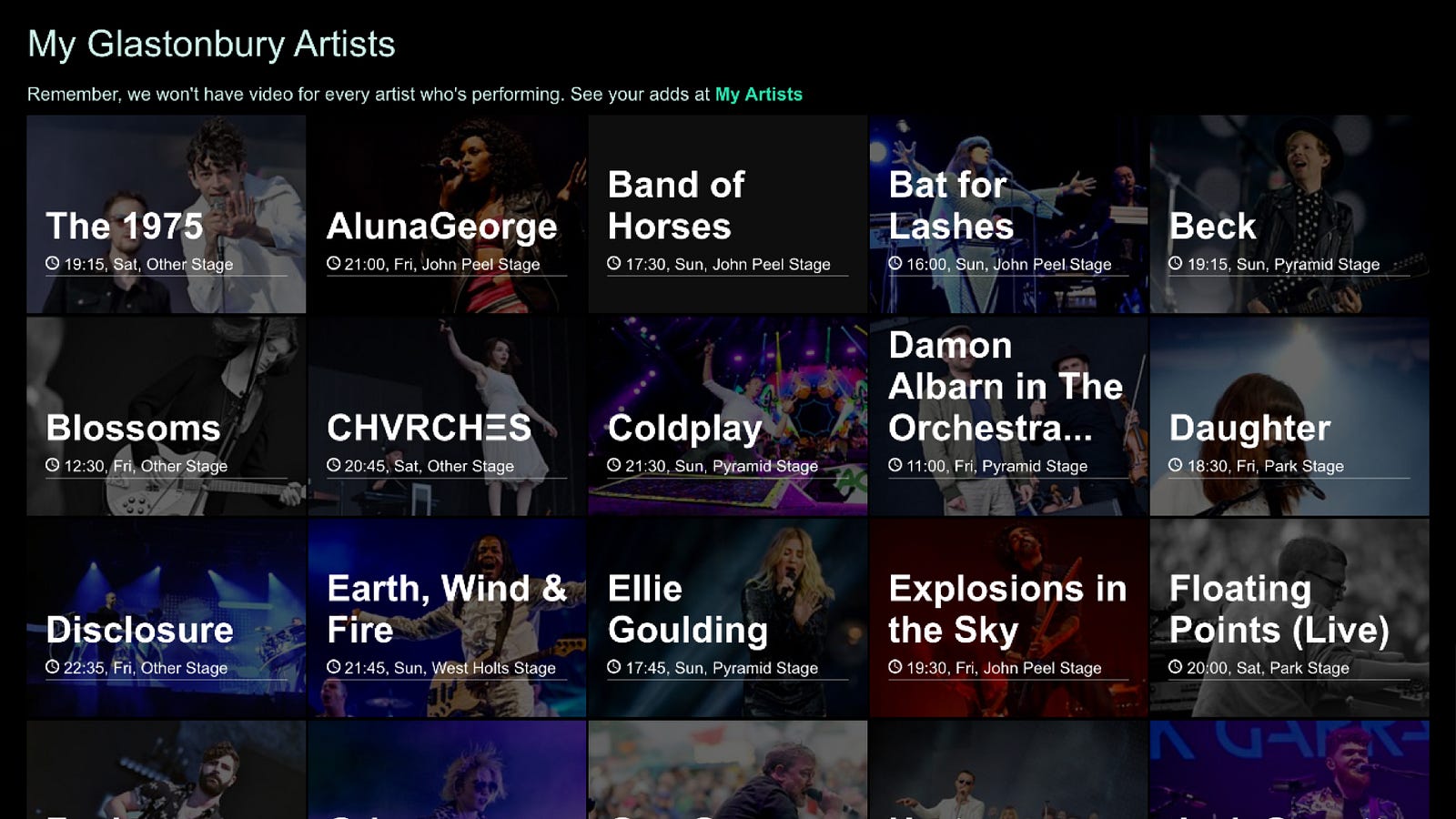Image resolution: width=1456 pixels, height=819 pixels.
Task: Open Damon Albarn in The Orchestra tile
Action: [1008, 417]
